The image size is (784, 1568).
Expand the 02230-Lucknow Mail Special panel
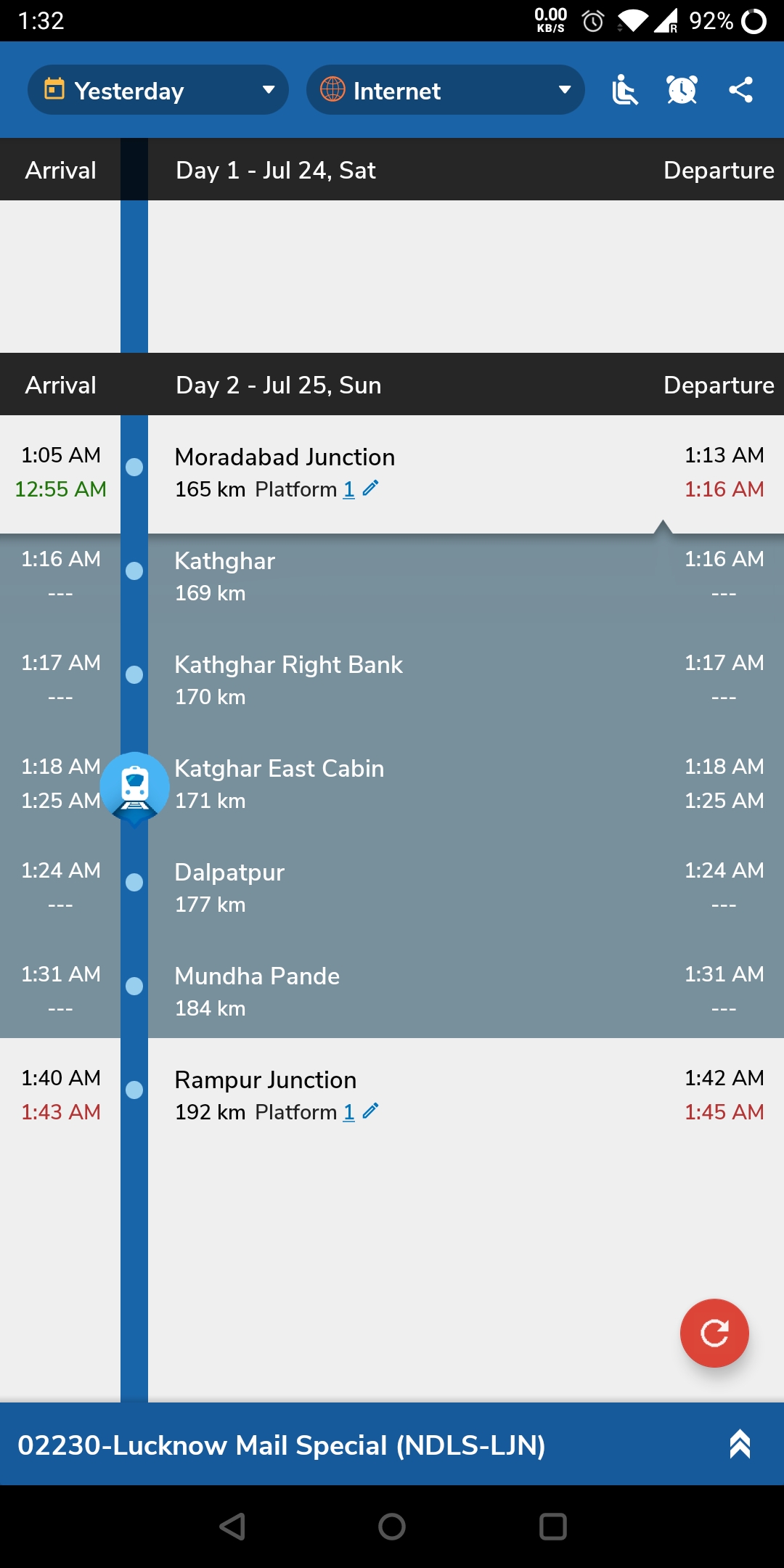pyautogui.click(x=740, y=1445)
